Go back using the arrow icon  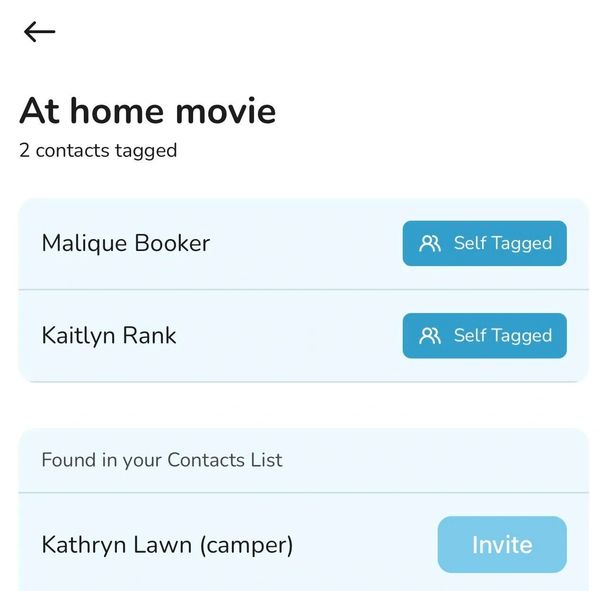(x=39, y=32)
